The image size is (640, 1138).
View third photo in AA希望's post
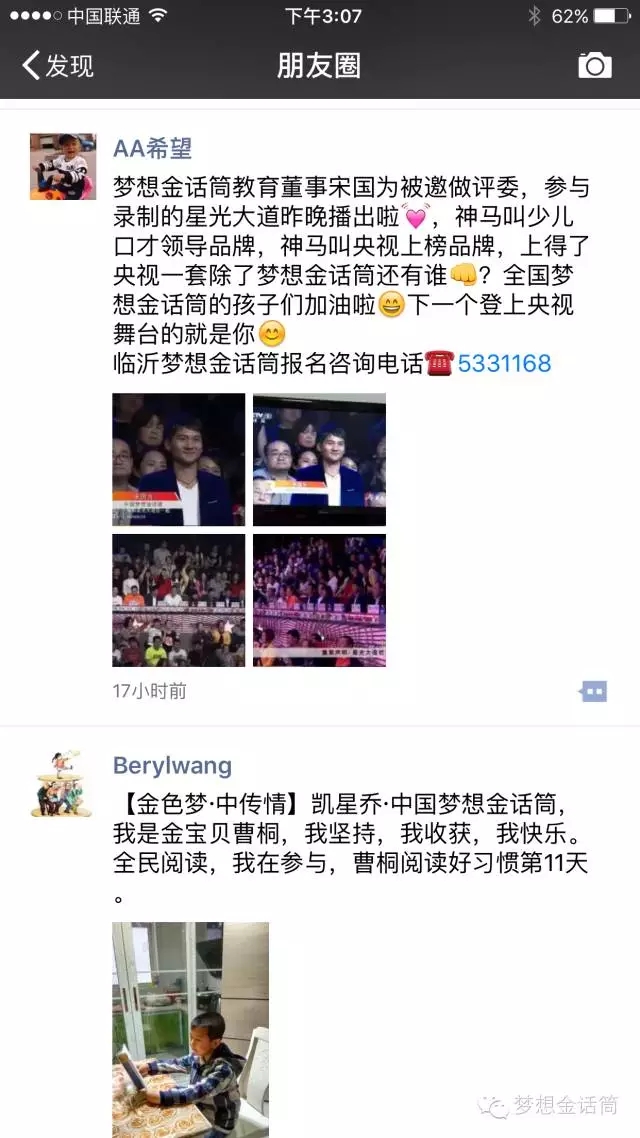(x=178, y=600)
